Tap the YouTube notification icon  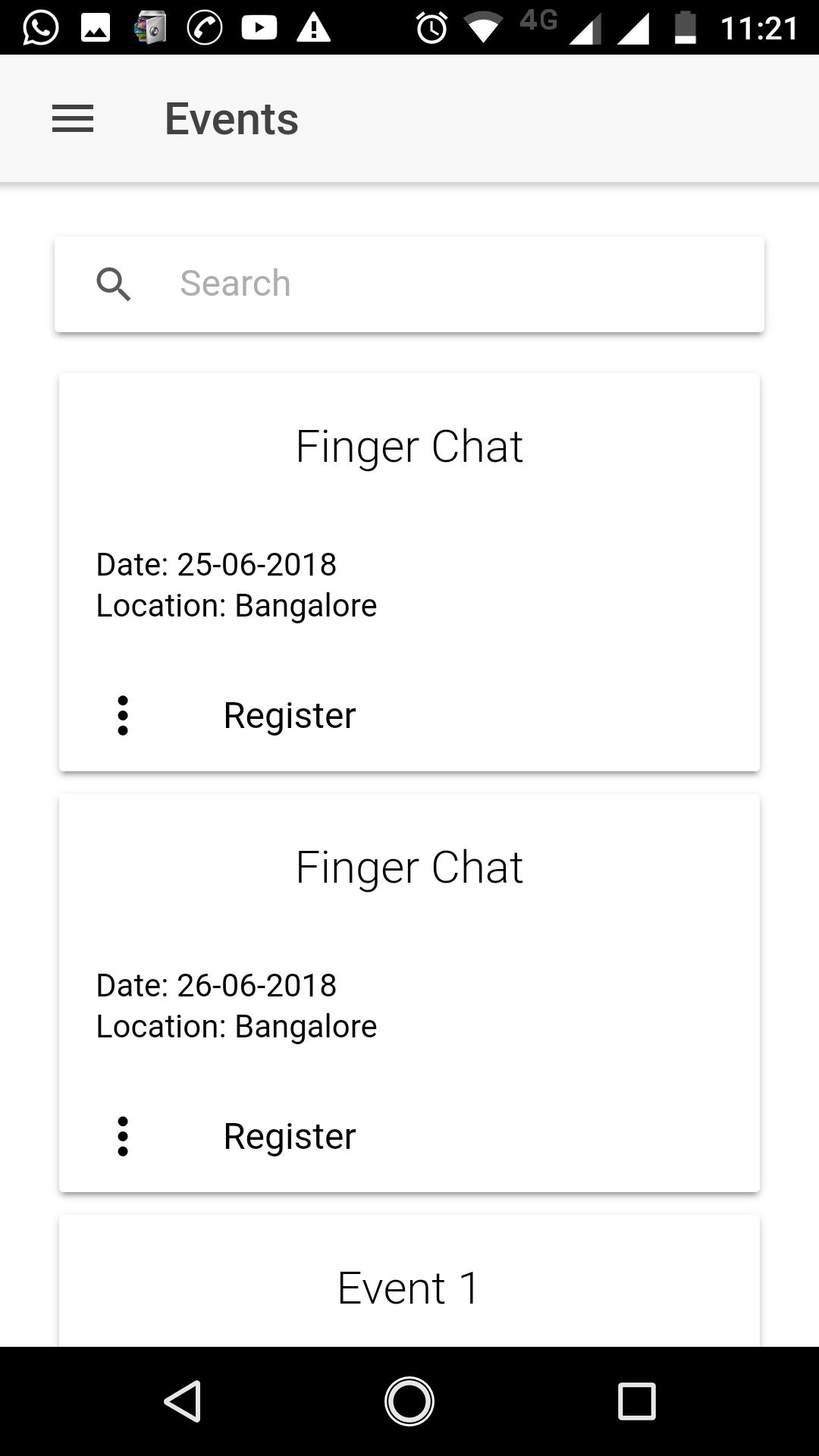[260, 27]
